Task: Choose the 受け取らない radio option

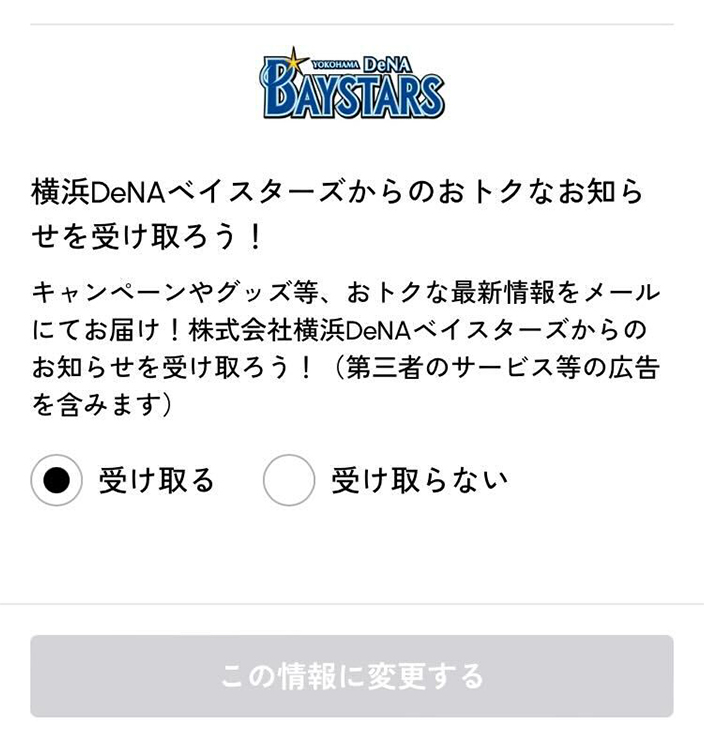Action: tap(289, 481)
